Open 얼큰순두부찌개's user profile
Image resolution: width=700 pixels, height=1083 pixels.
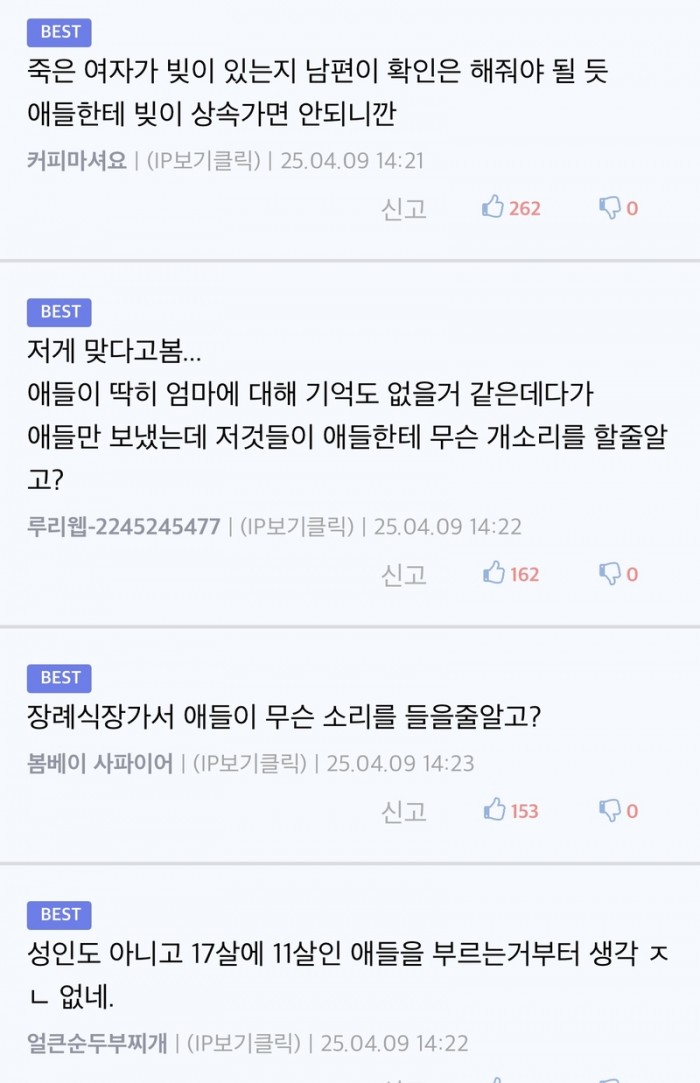coord(97,1044)
